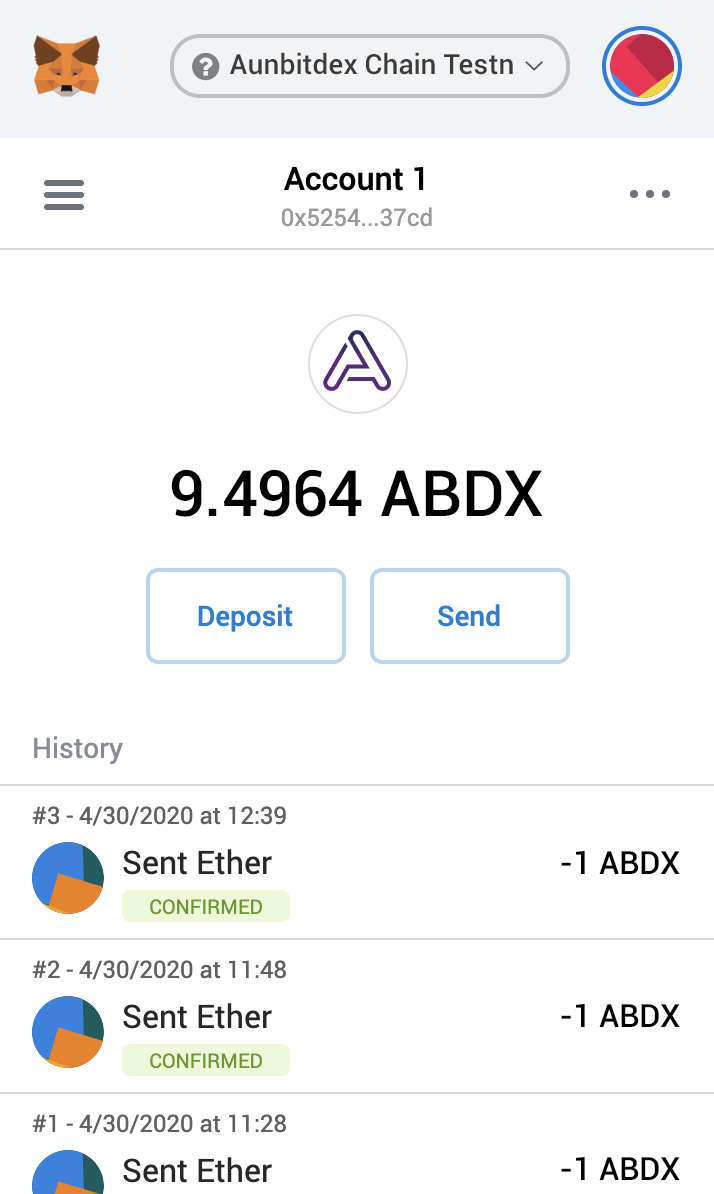Open transaction #2 from 11:48
The height and width of the screenshot is (1194, 714).
click(x=356, y=1018)
